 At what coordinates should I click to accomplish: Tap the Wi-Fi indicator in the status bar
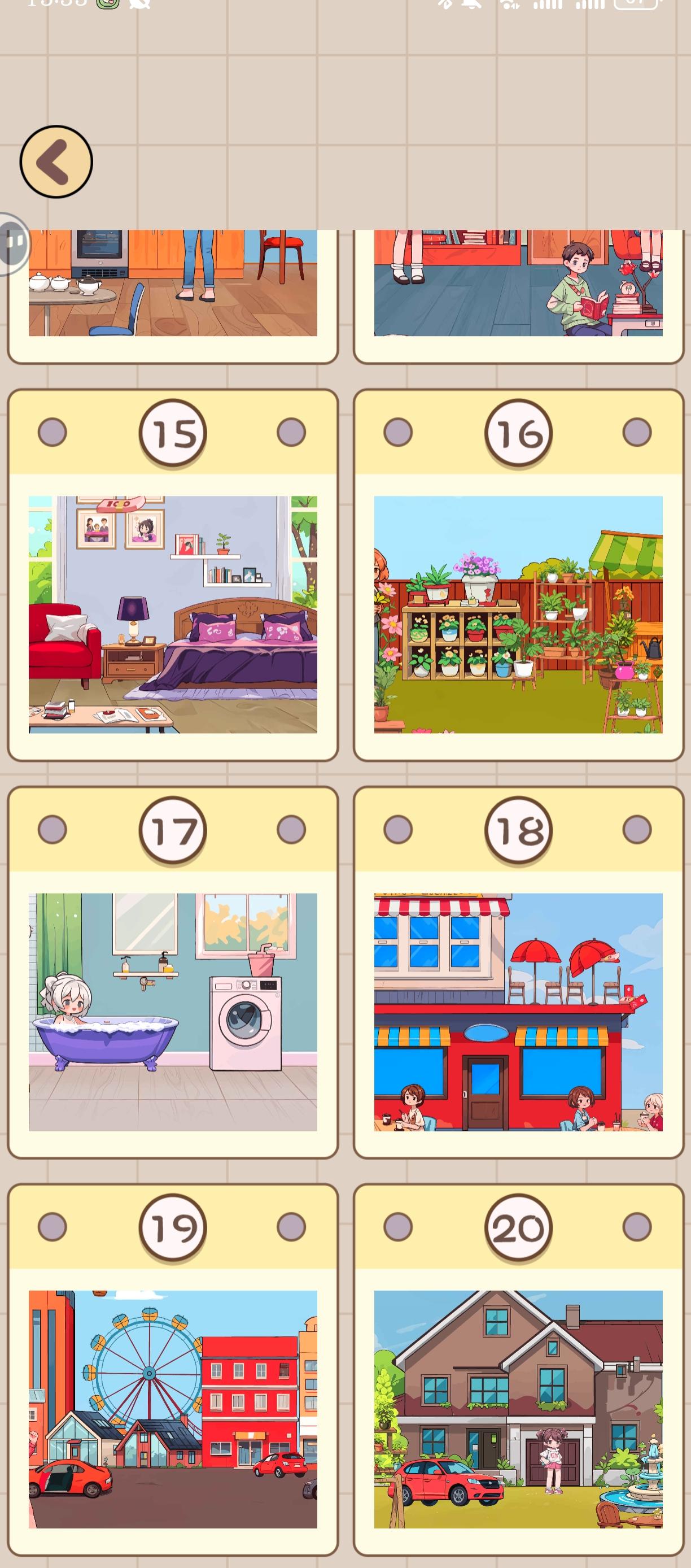509,7
